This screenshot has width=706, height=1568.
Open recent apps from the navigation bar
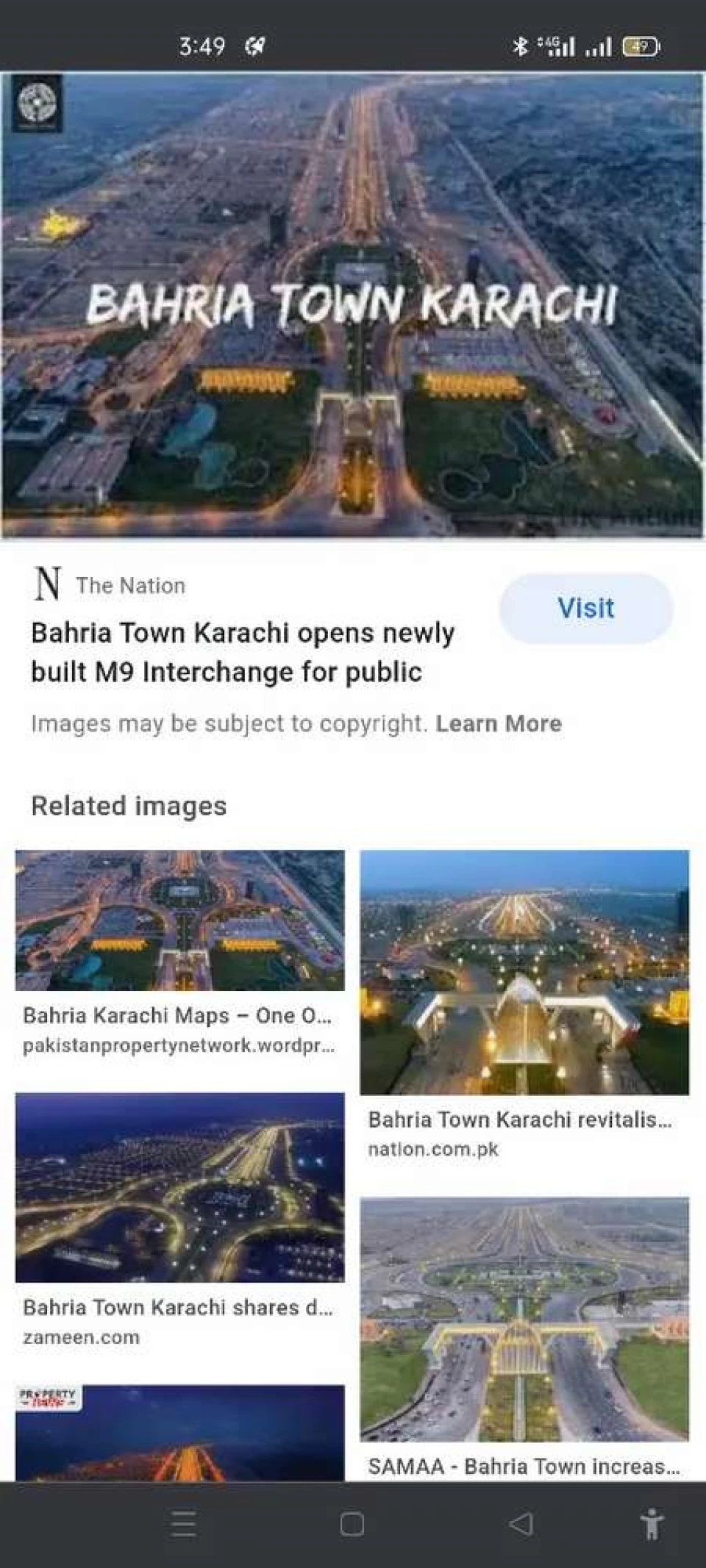coord(184,1524)
